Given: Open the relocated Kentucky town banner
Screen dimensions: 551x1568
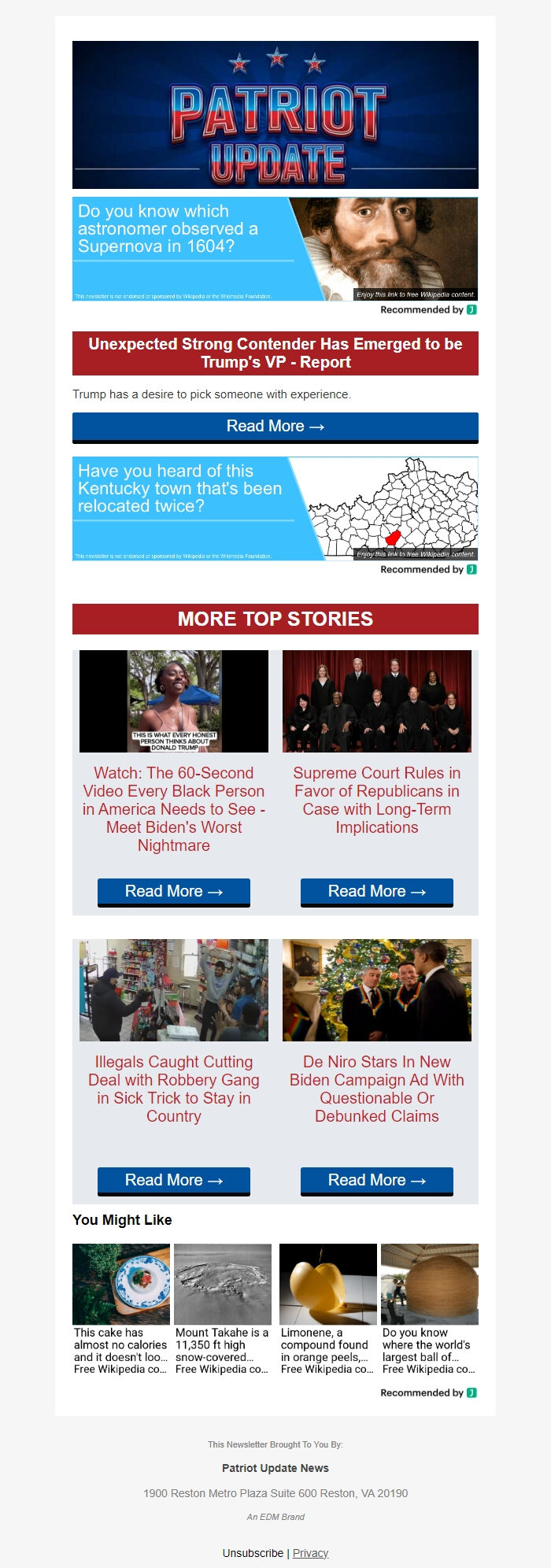Looking at the screenshot, I should tap(275, 508).
